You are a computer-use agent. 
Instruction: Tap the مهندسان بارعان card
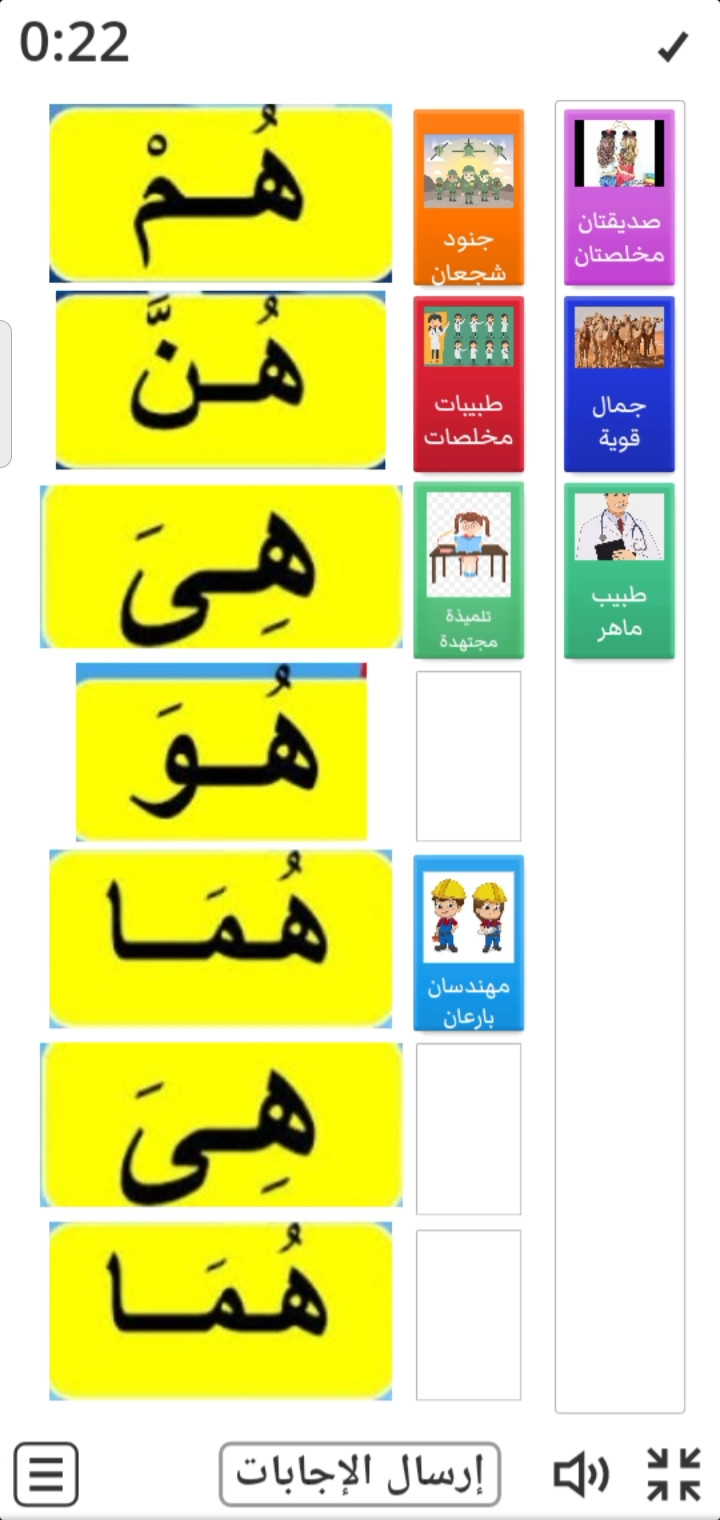tap(468, 943)
